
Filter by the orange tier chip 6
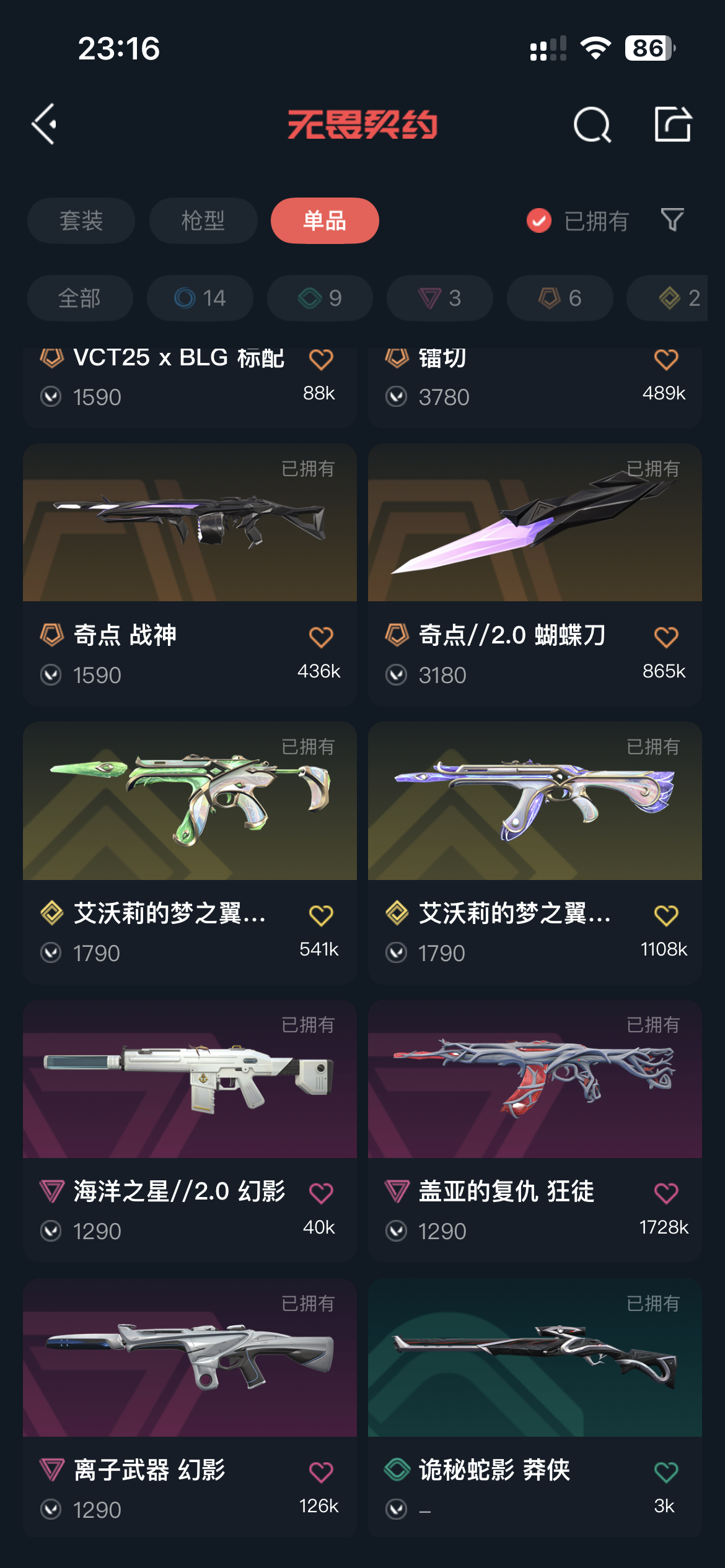point(560,298)
